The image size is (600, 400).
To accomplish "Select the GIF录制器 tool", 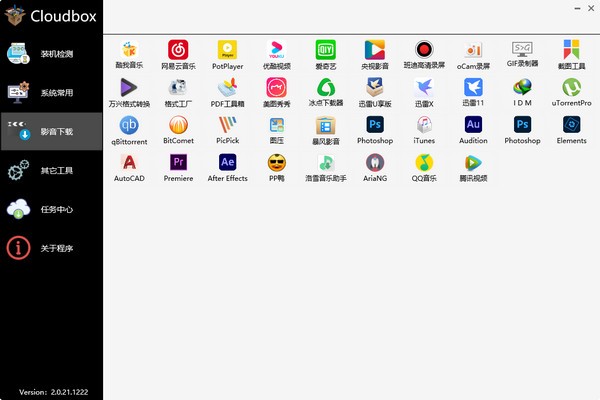I will (x=522, y=53).
